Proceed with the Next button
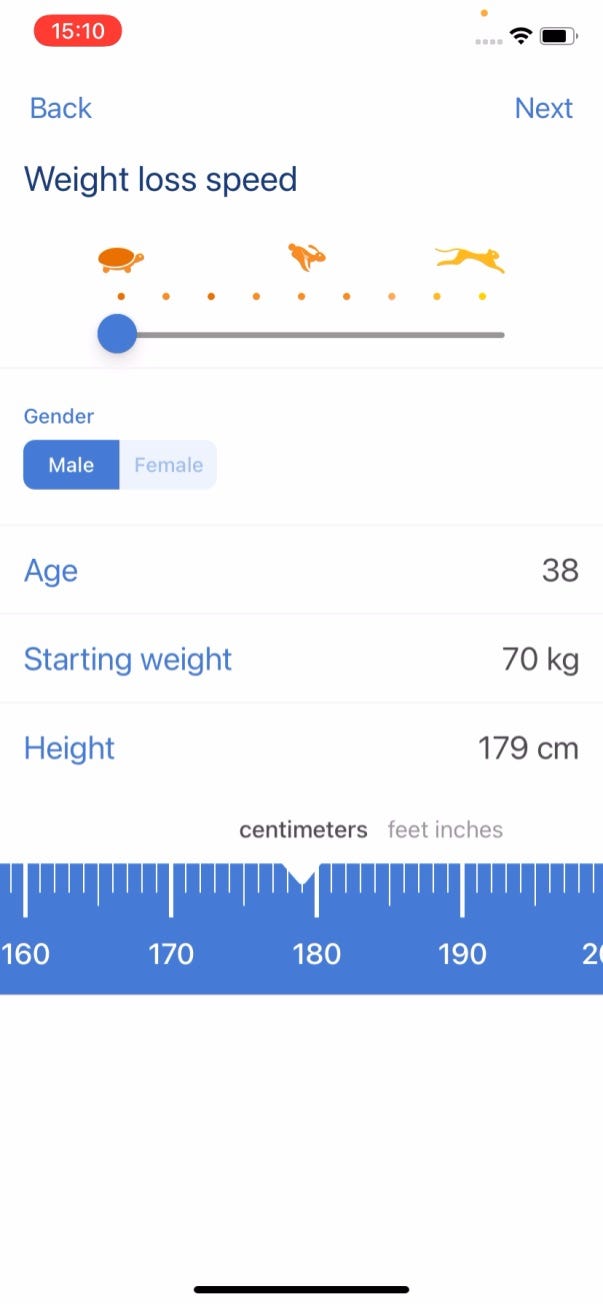The width and height of the screenshot is (603, 1304). pos(543,108)
